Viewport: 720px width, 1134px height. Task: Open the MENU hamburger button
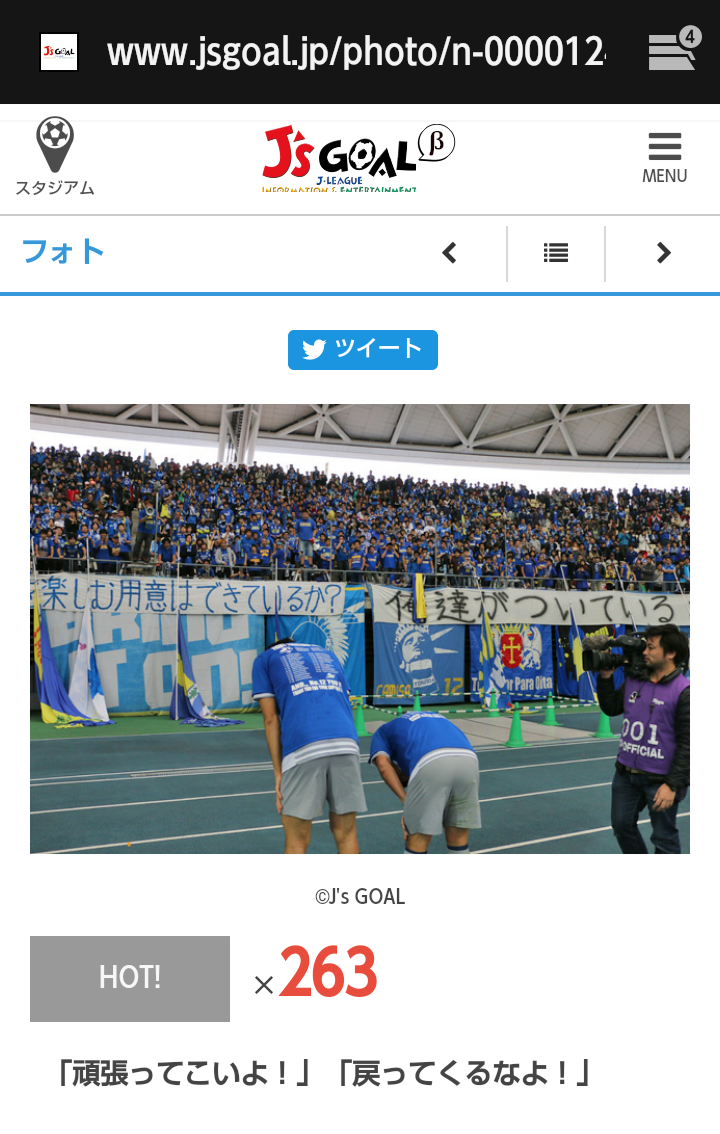pyautogui.click(x=664, y=158)
